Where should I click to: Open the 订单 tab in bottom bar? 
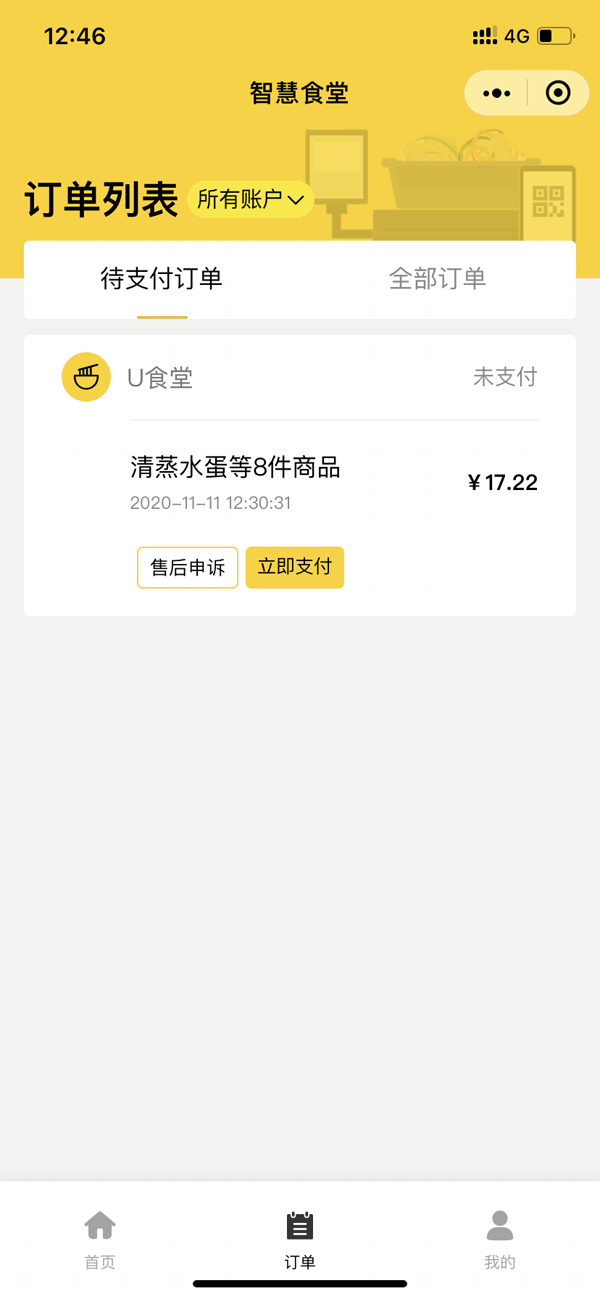click(300, 1238)
